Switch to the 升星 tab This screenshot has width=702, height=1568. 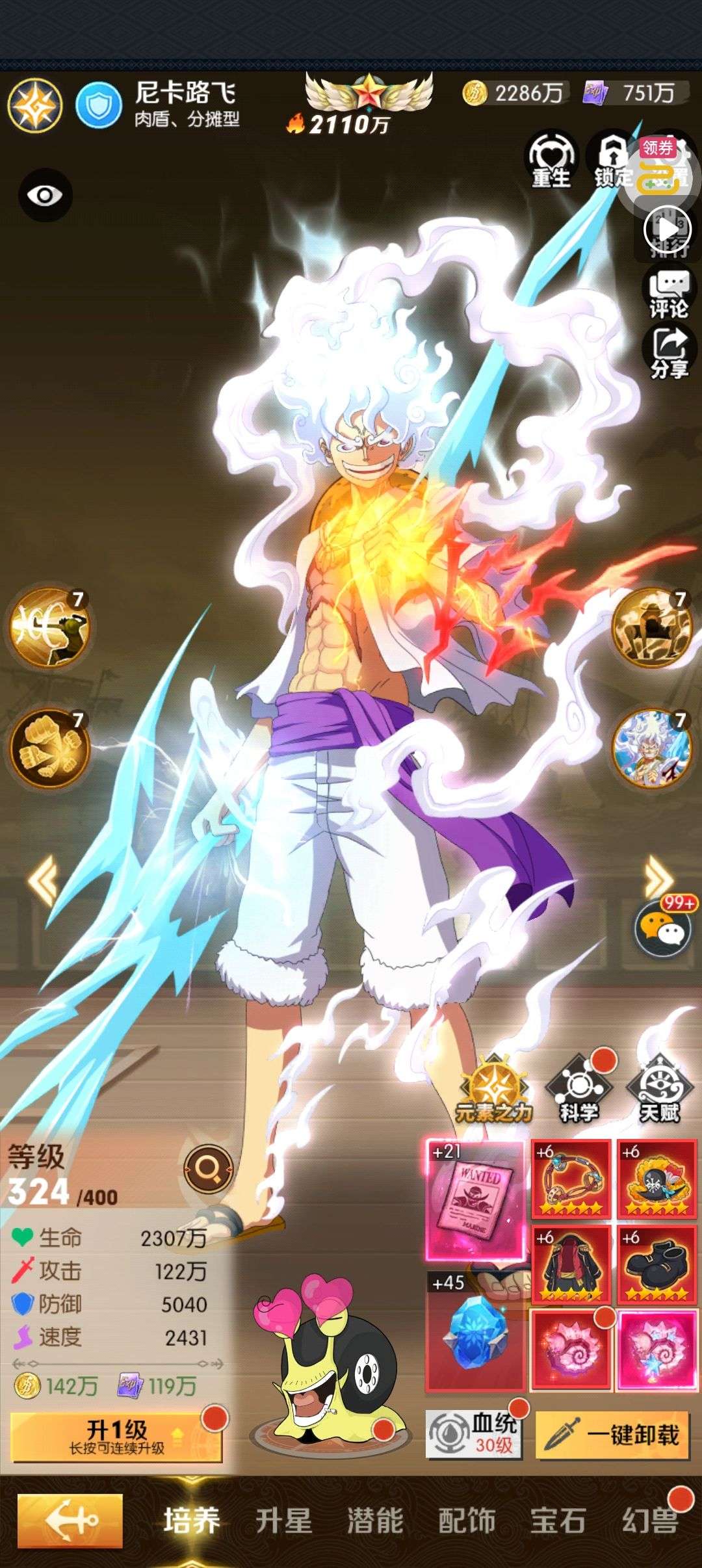pyautogui.click(x=283, y=1521)
